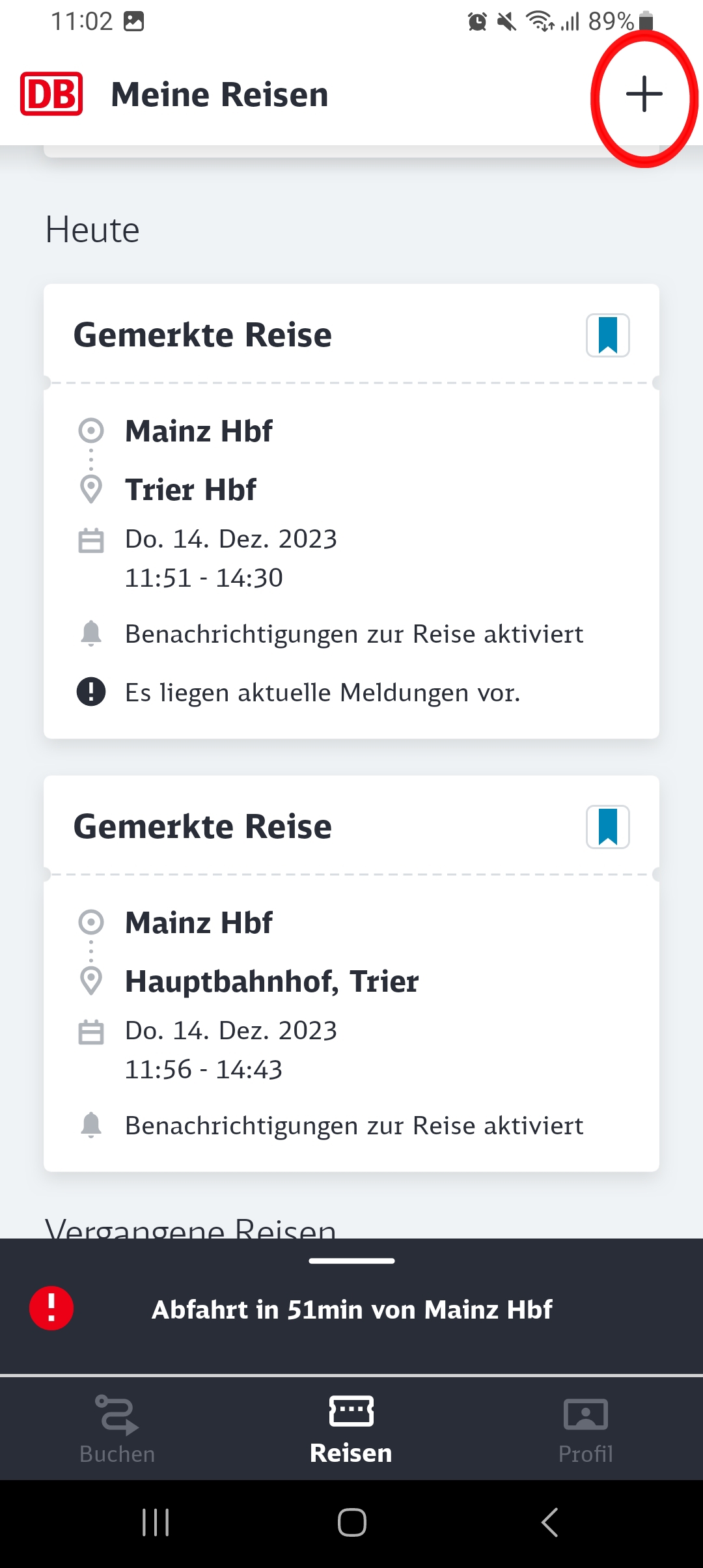Remove the bookmark on the Trier Hbf trip

click(608, 335)
